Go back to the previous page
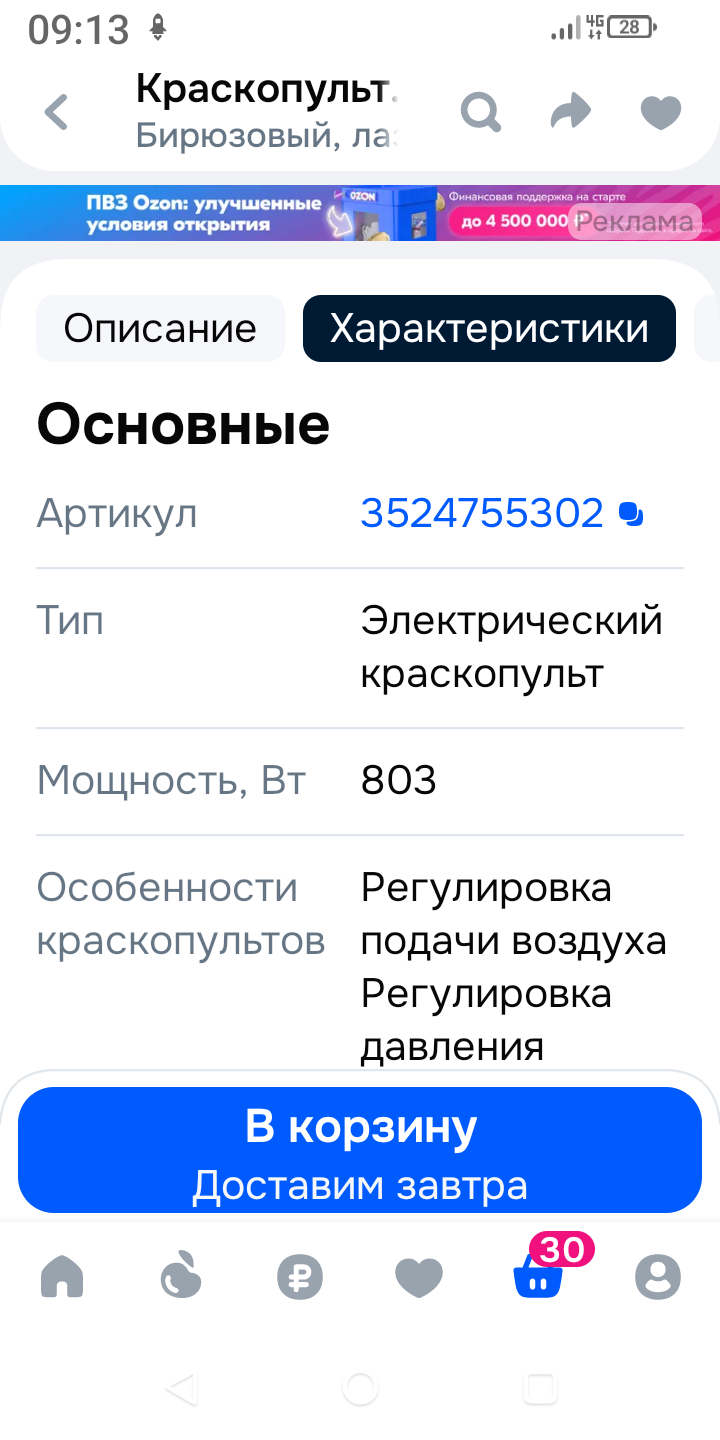Screen dimensions: 720x1440 coord(57,113)
